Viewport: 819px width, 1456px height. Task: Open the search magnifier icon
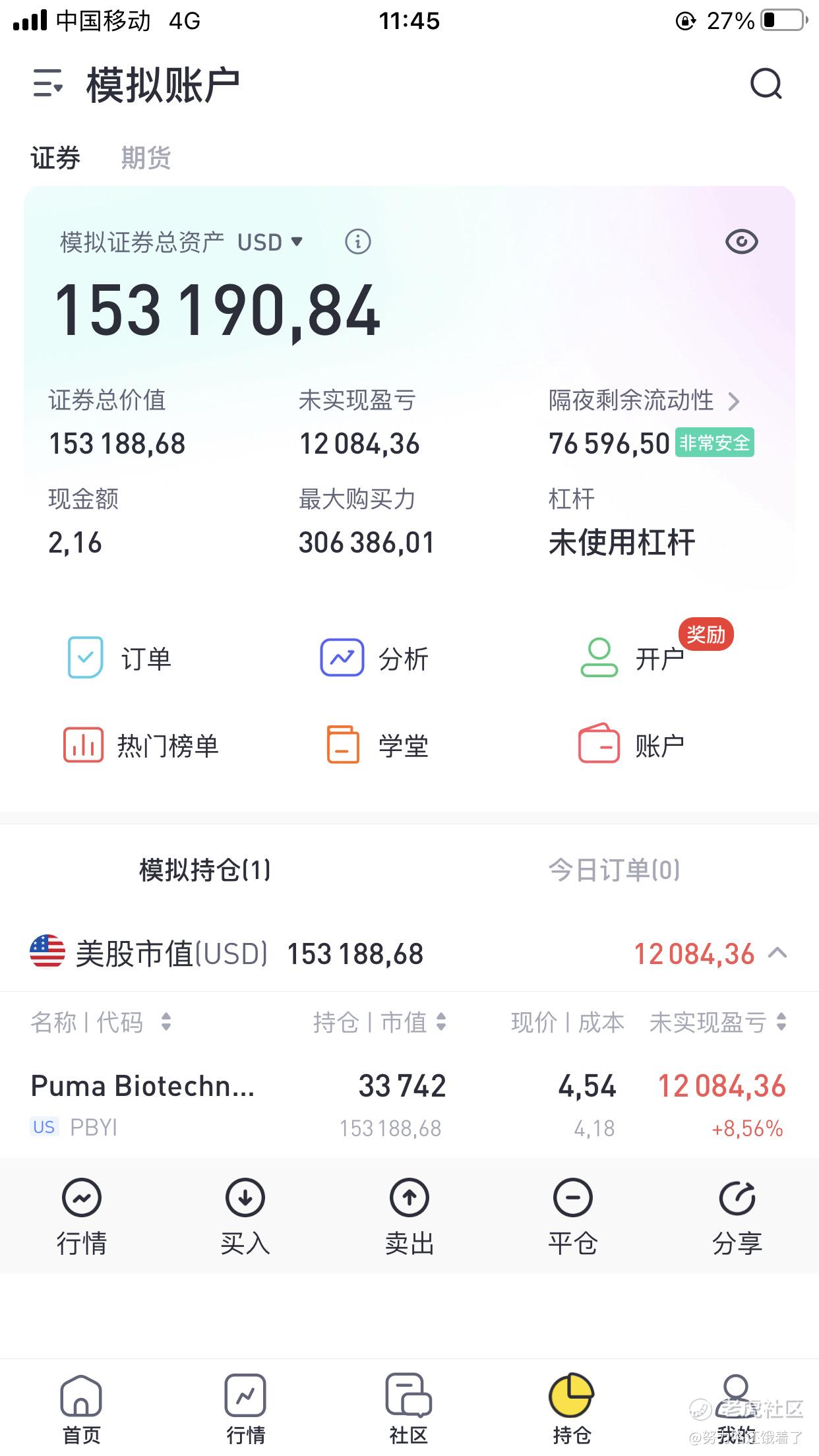tap(766, 84)
